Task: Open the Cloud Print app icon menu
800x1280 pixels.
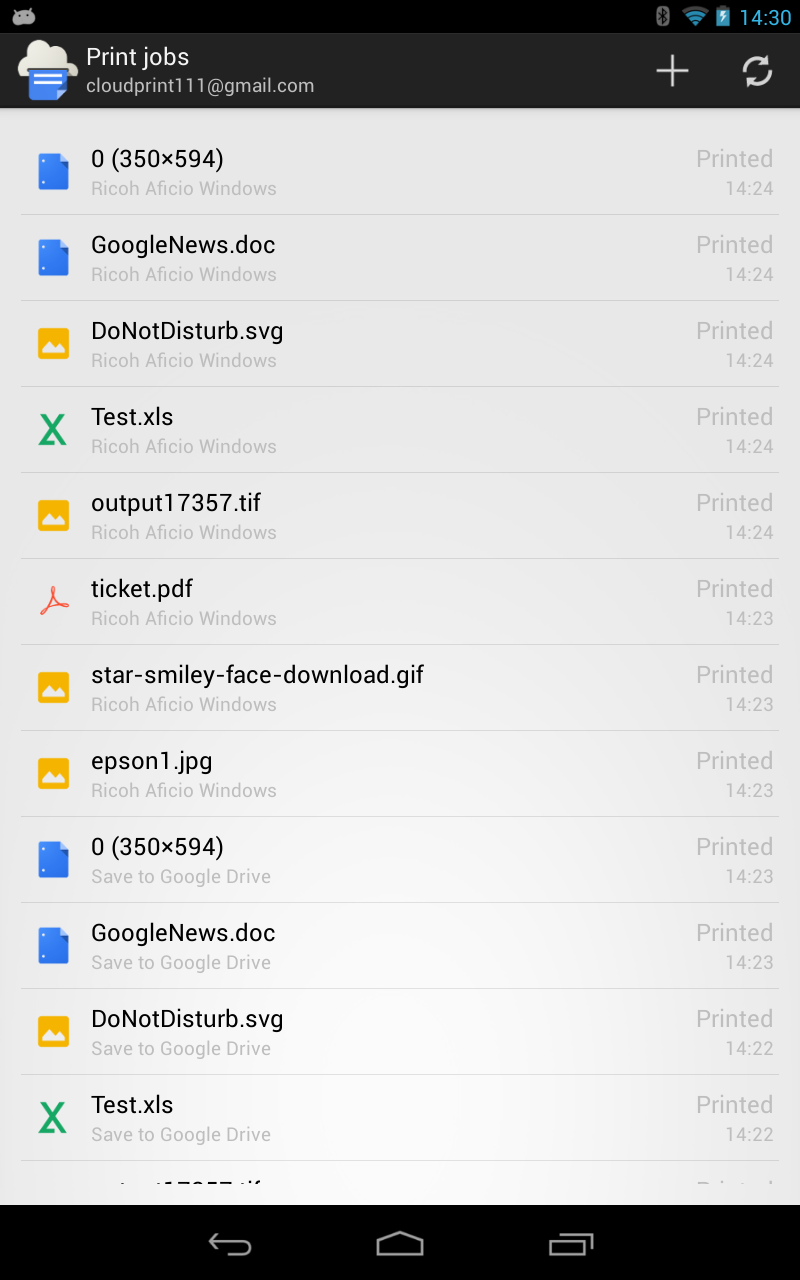Action: pos(47,71)
